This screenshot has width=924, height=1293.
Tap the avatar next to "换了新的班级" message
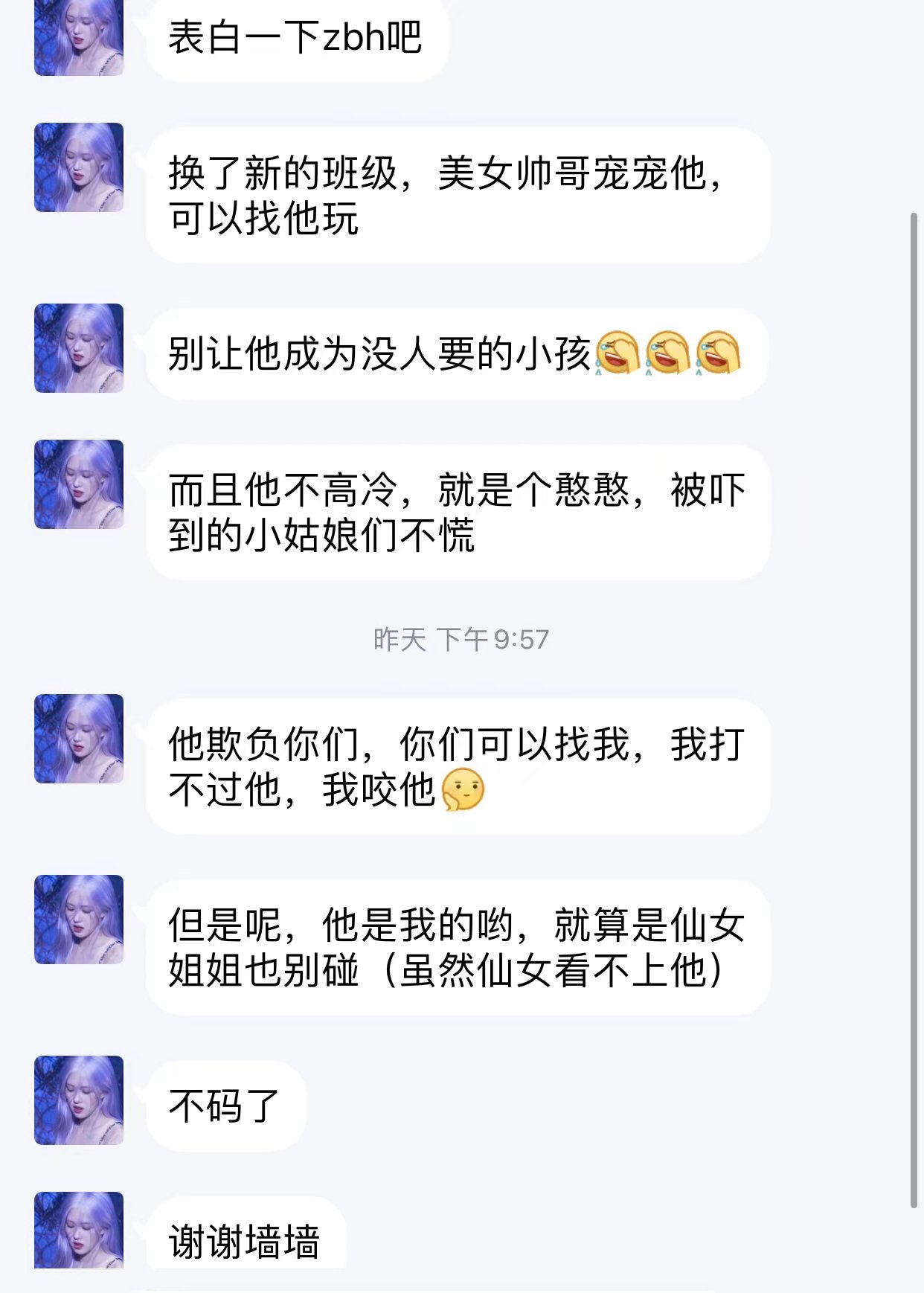tap(79, 167)
